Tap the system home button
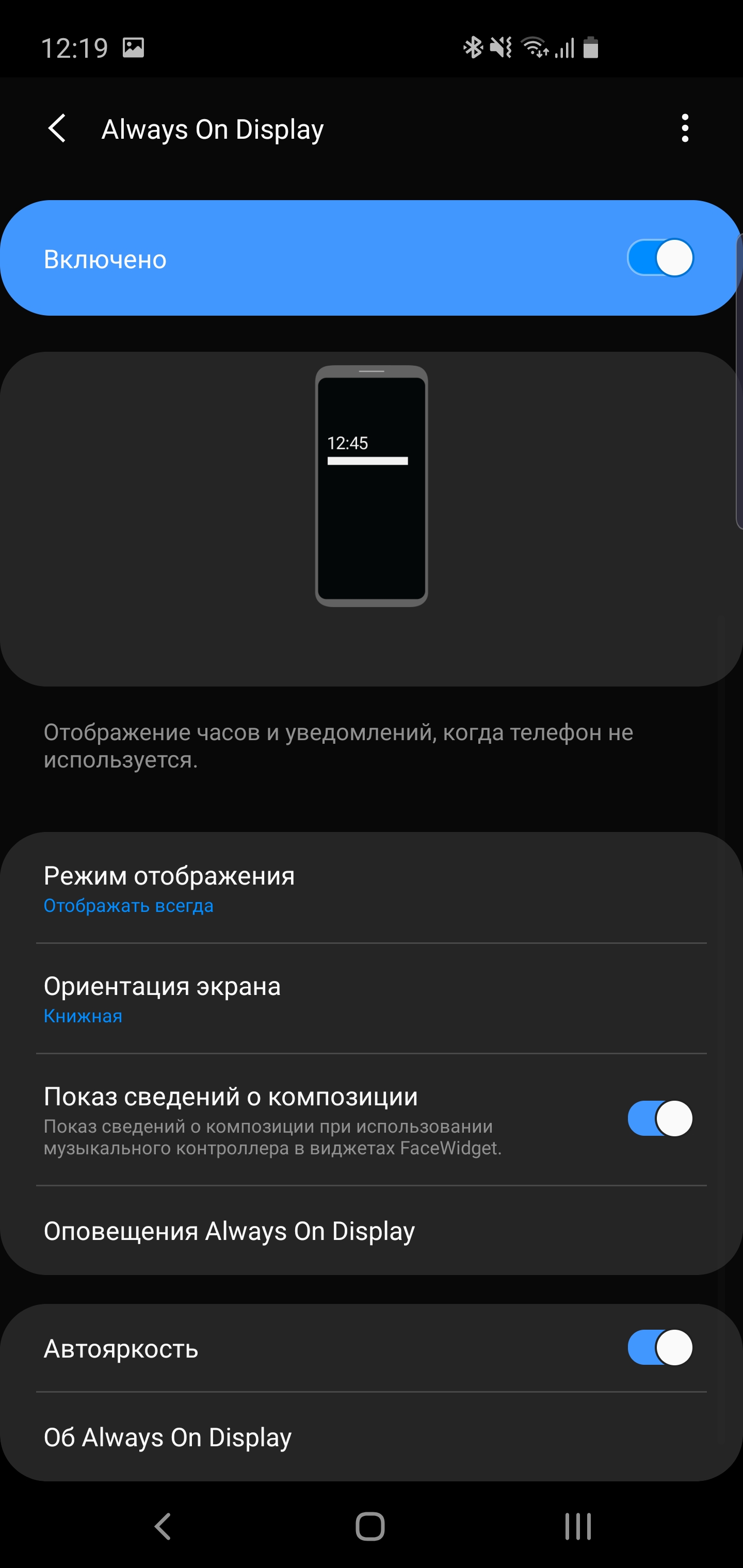This screenshot has width=743, height=1568. tap(370, 1526)
